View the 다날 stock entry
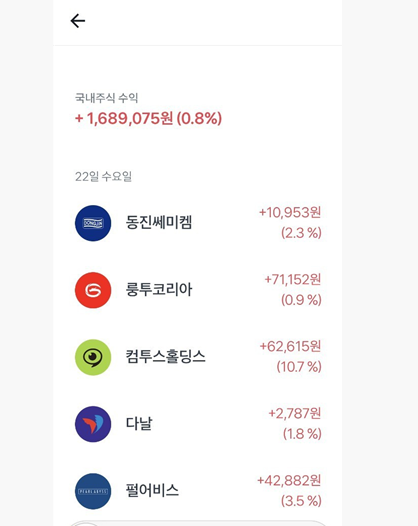418x526 pixels. (x=198, y=424)
